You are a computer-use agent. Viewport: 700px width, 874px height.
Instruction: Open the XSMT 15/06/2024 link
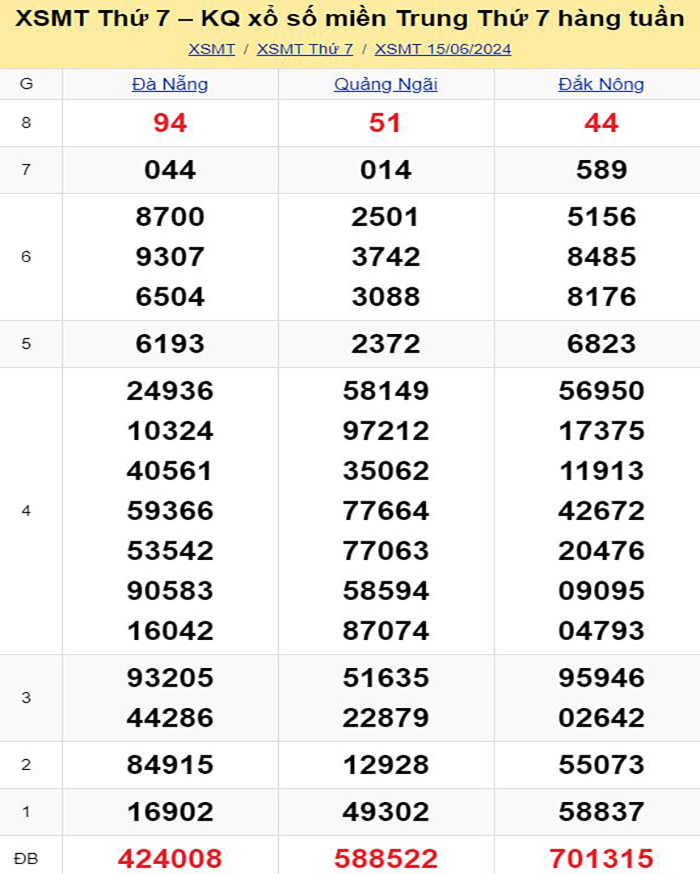pyautogui.click(x=443, y=49)
